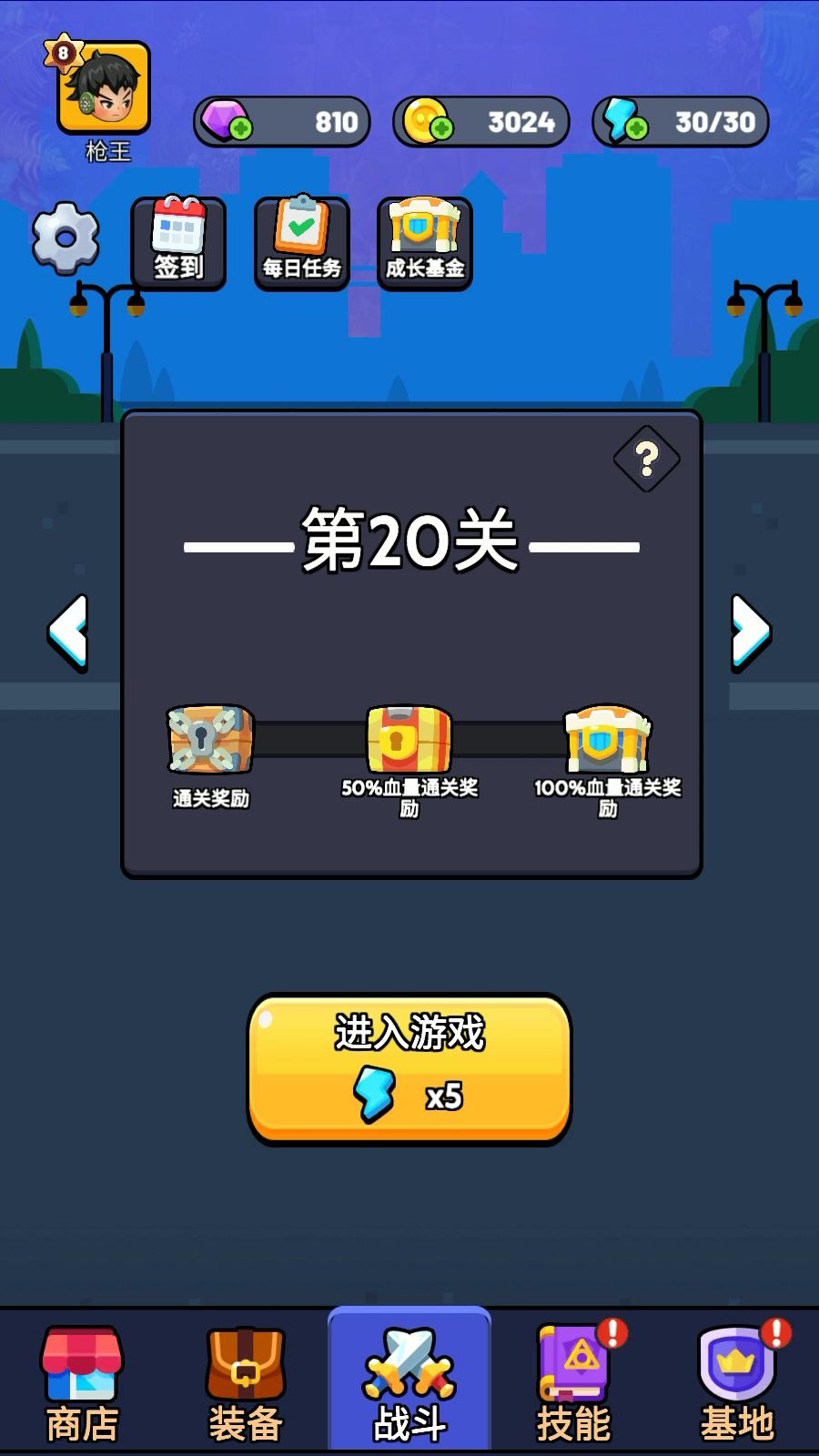
Task: Open the question mark help icon
Action: [x=646, y=459]
